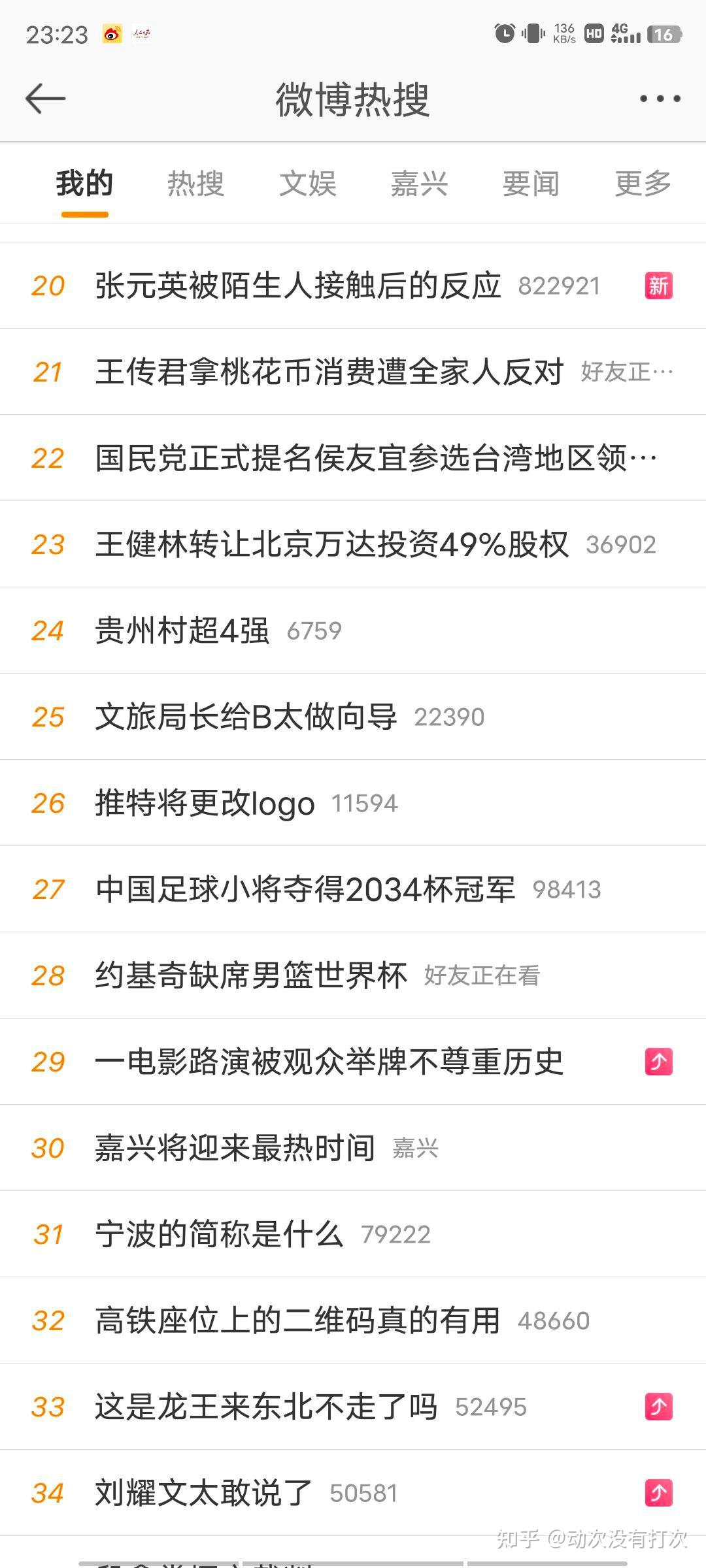This screenshot has height=1568, width=706.
Task: View topic 宁波的简称是什么
Action: click(353, 1234)
